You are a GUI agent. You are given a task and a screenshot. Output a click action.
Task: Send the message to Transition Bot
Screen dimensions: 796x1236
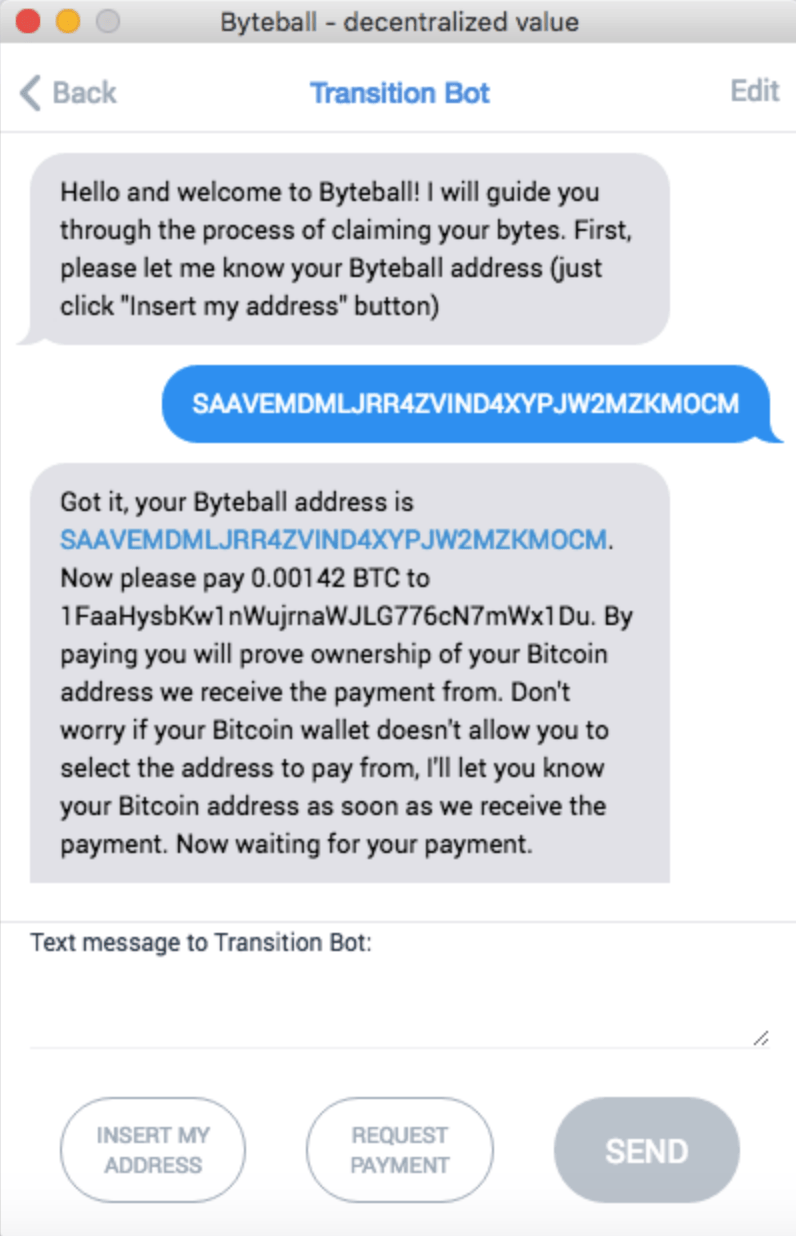click(x=646, y=1150)
